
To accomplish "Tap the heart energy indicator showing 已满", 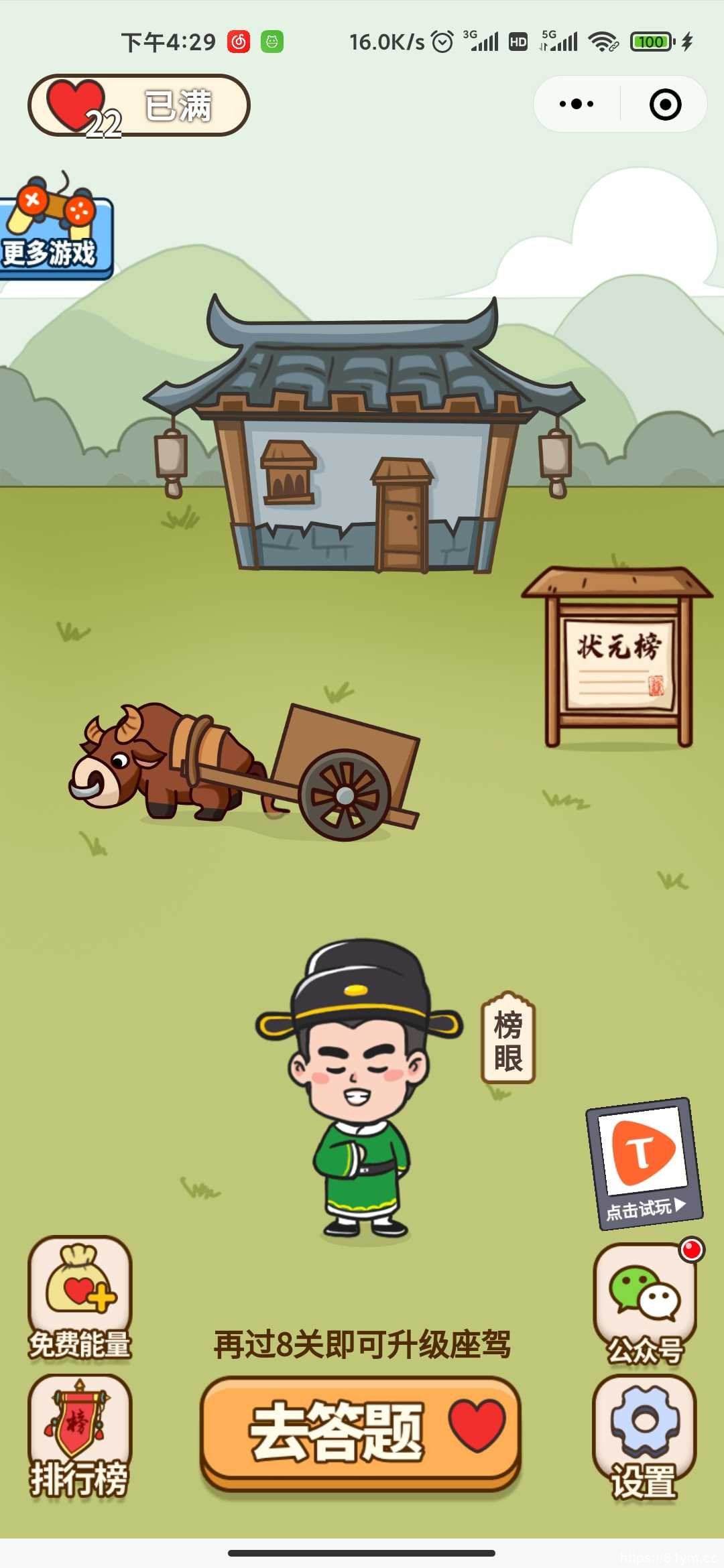I will (x=139, y=105).
